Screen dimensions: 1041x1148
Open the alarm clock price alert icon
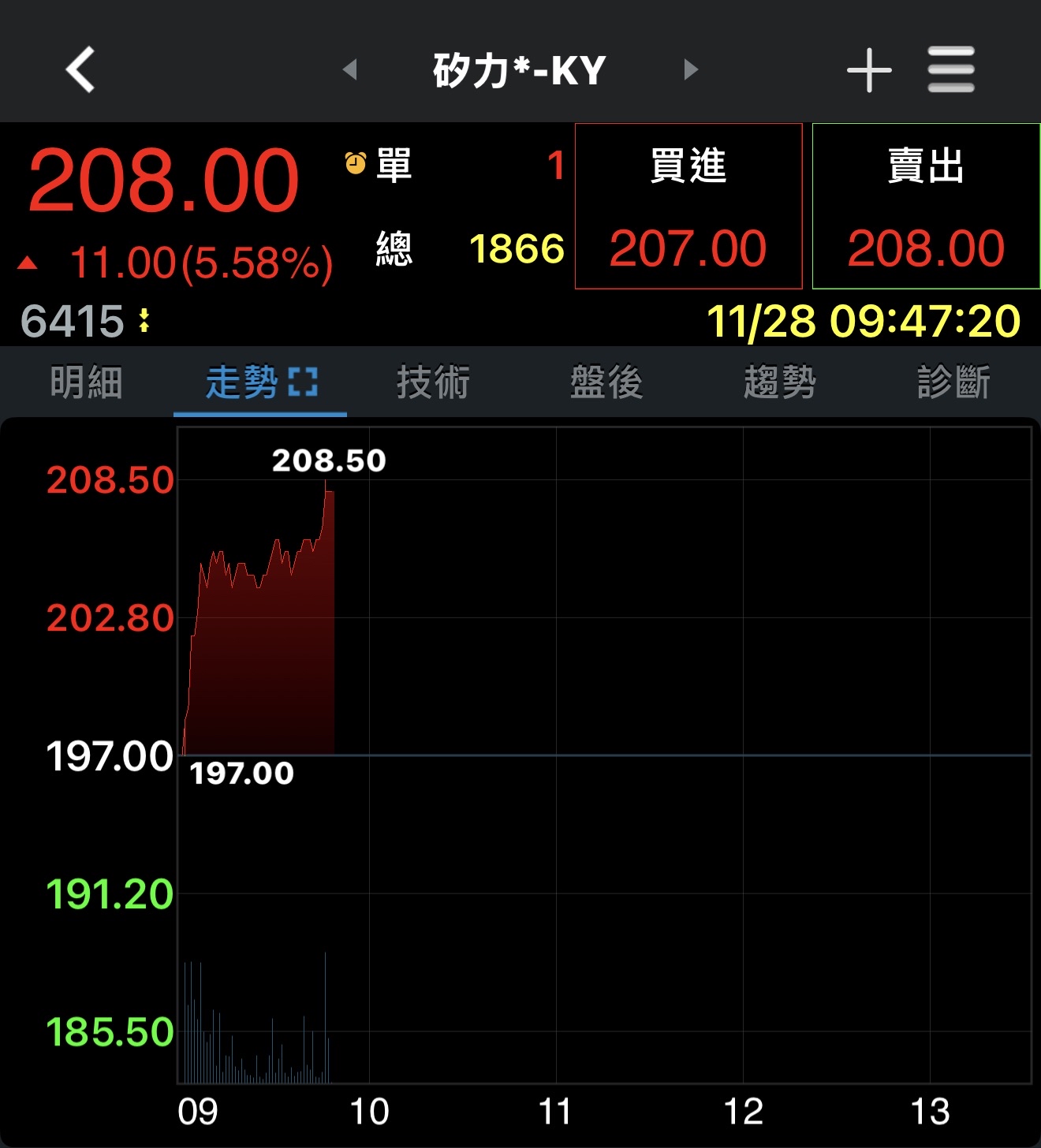356,163
